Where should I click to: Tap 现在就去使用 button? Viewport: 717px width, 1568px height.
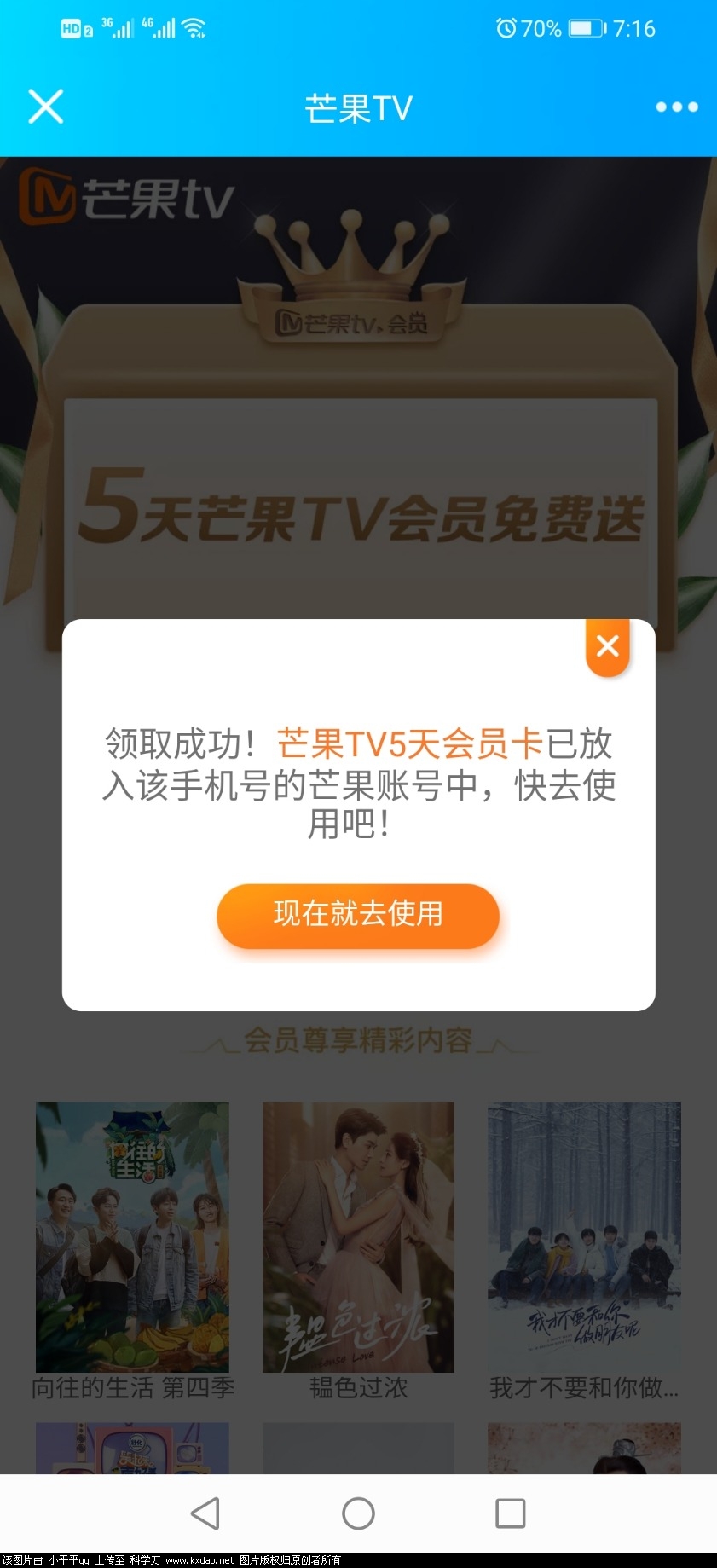(x=358, y=915)
